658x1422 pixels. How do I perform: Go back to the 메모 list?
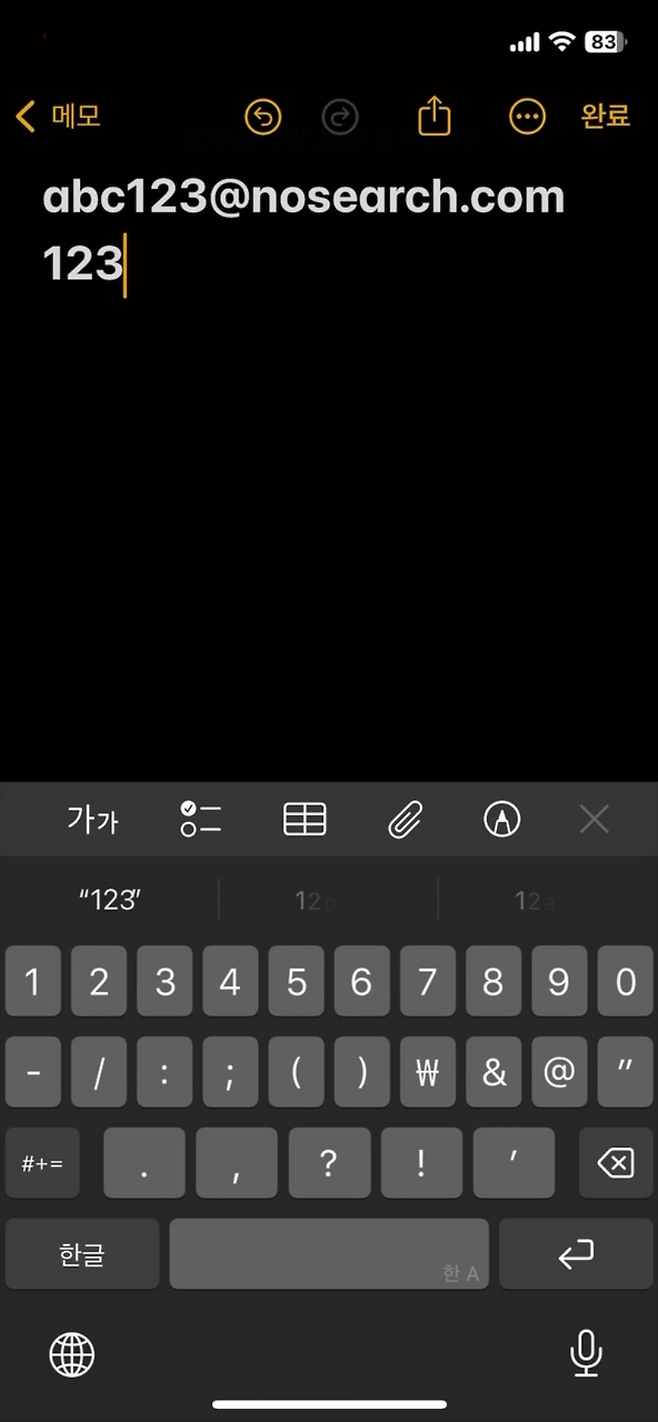pyautogui.click(x=58, y=117)
